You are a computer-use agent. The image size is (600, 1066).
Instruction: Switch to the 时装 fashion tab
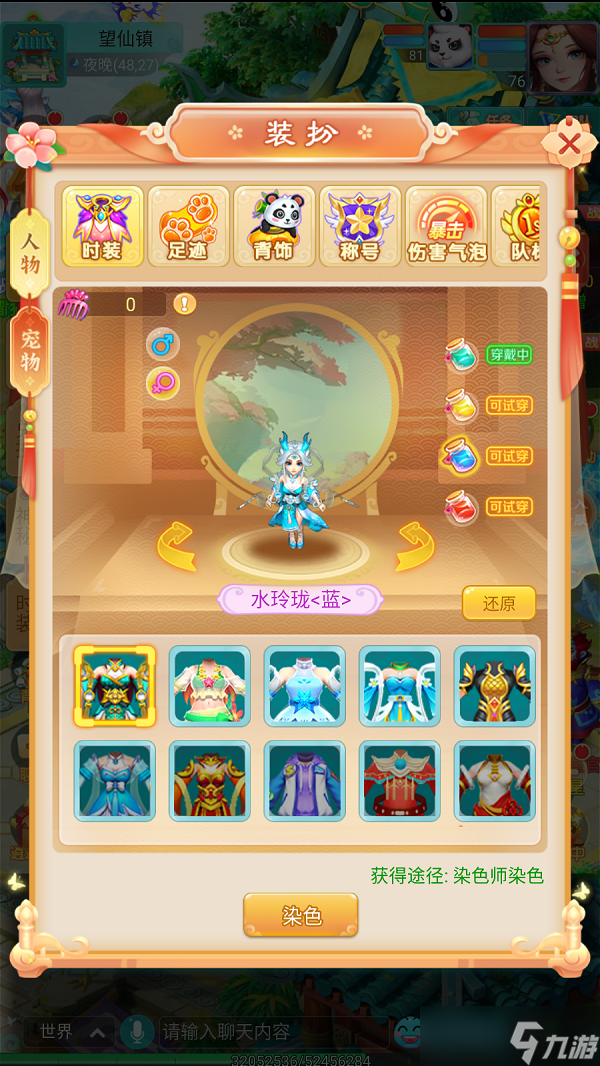pos(102,227)
